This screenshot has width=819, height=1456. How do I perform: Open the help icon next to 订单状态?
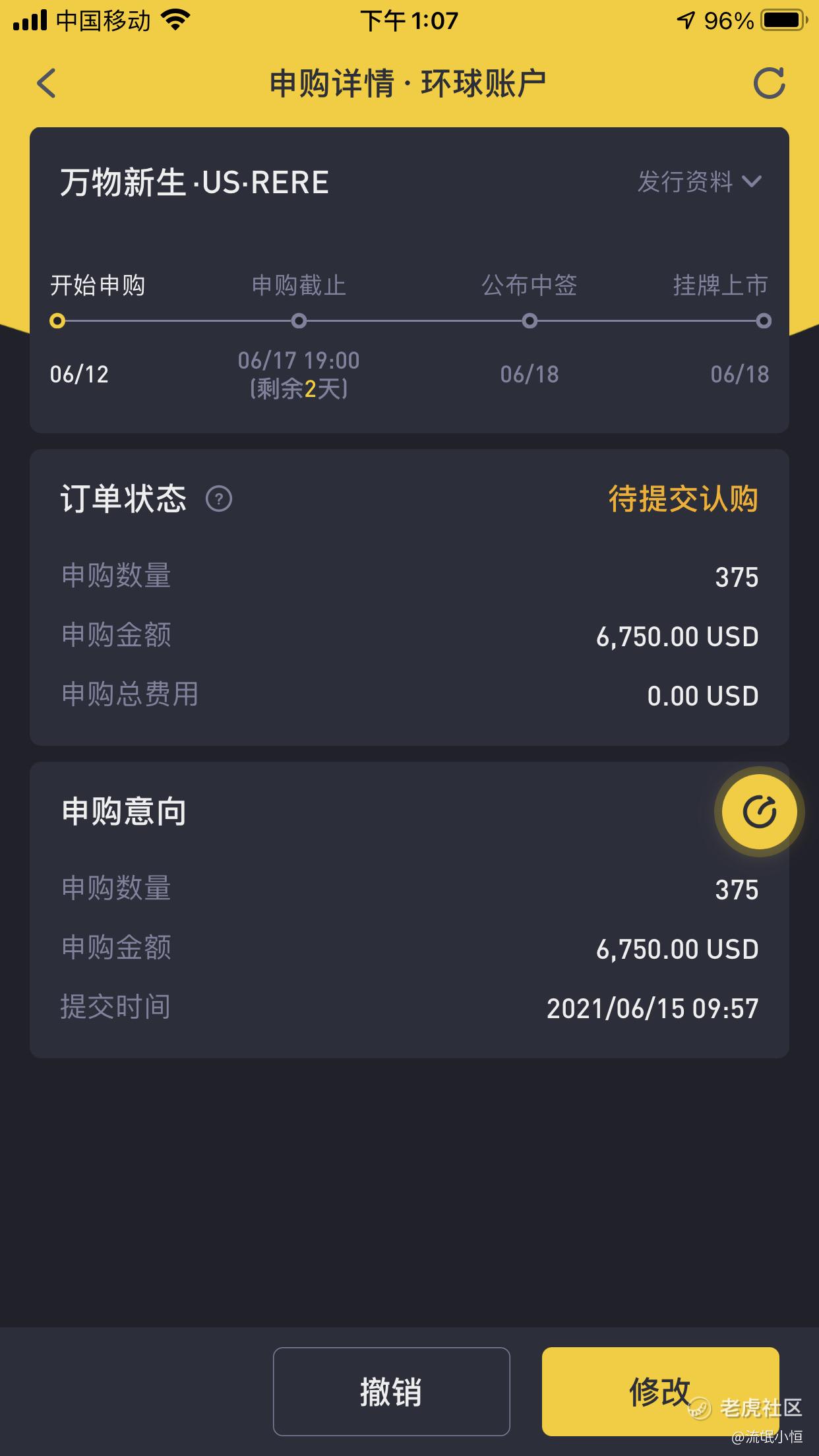[x=219, y=499]
